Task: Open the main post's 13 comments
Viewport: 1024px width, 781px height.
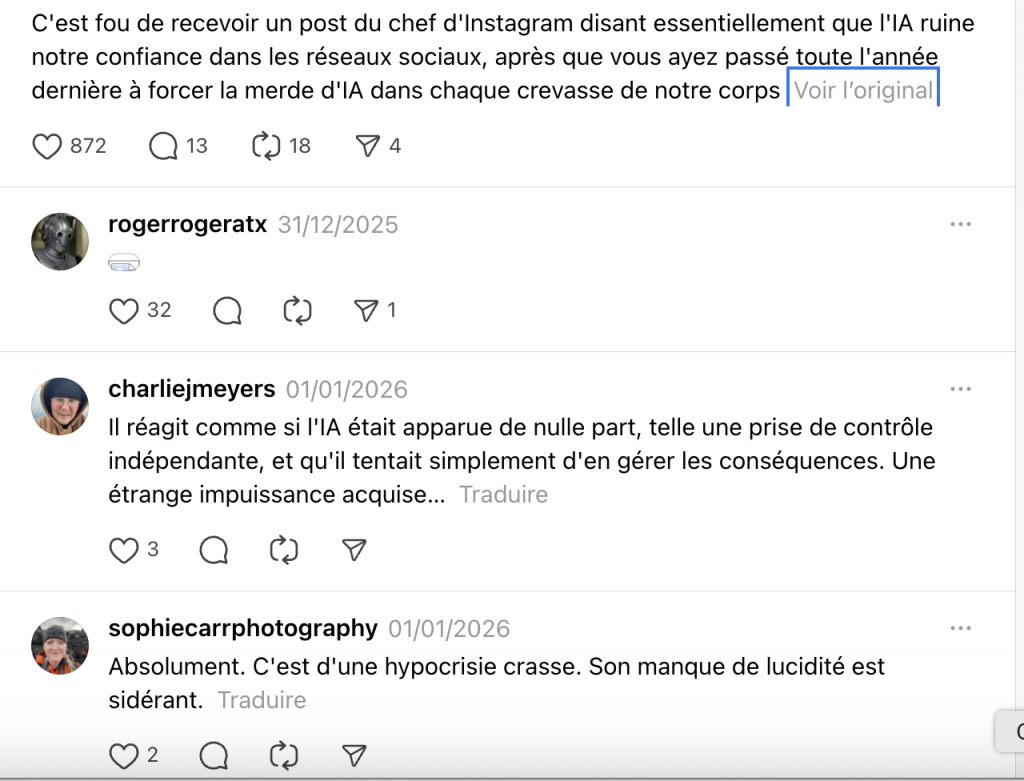Action: pyautogui.click(x=163, y=146)
